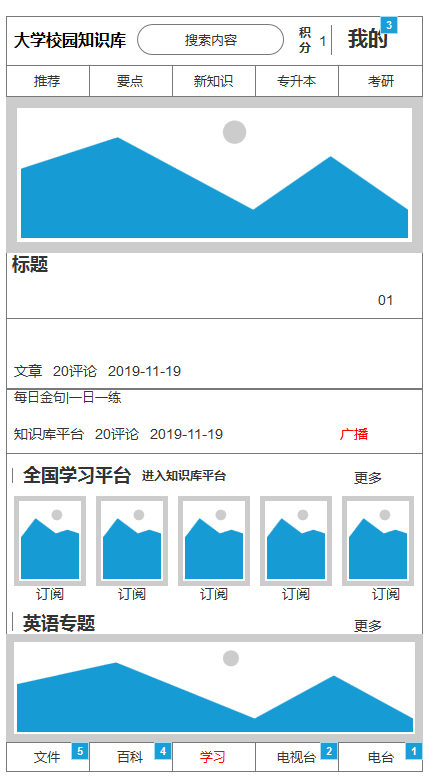Open the top banner image
This screenshot has height=777, width=428.
click(214, 174)
